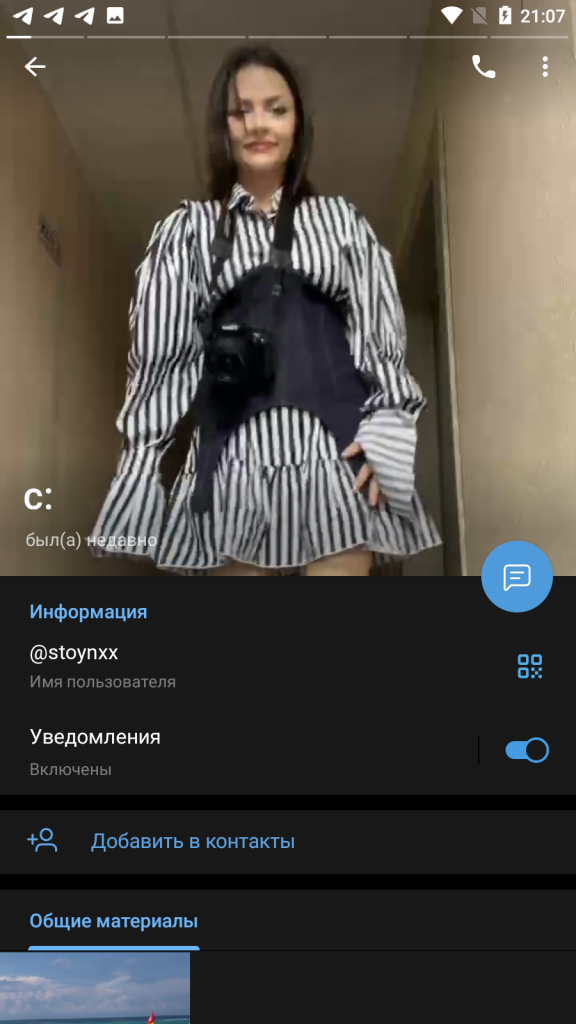The height and width of the screenshot is (1024, 576).
Task: Open Уведомления notification settings row
Action: (x=238, y=751)
